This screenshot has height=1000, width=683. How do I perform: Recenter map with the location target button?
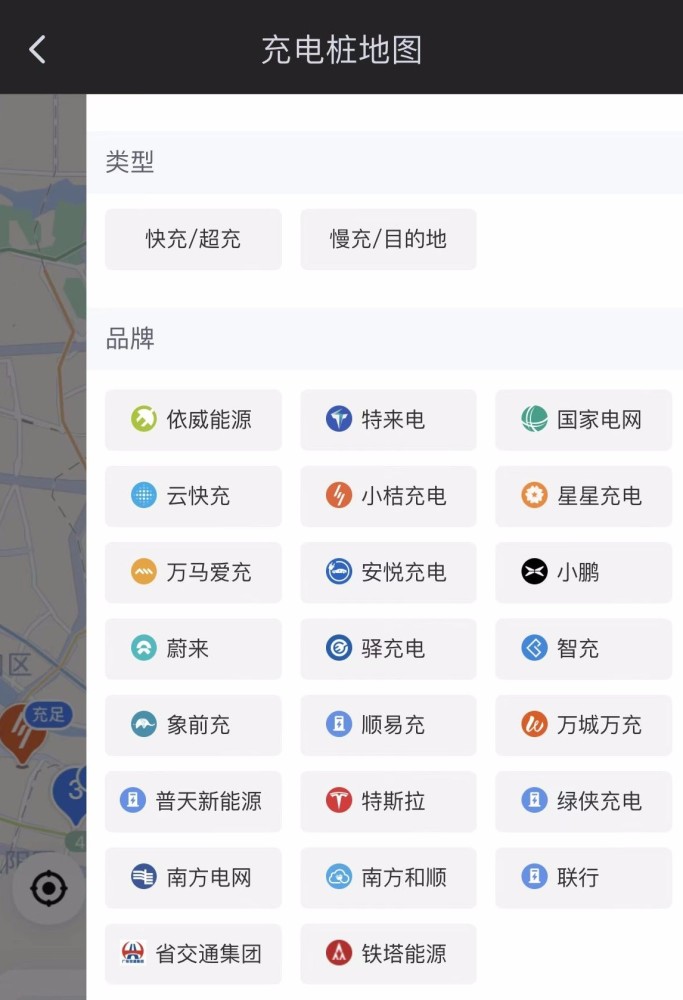[49, 888]
